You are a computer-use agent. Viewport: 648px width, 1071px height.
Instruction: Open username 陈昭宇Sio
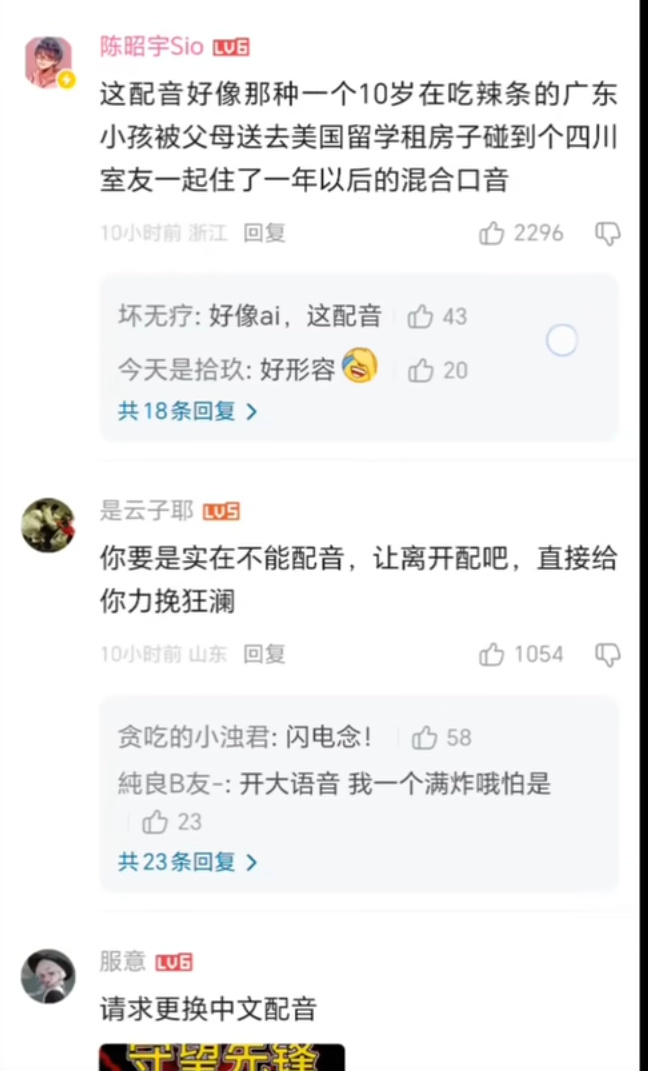151,46
